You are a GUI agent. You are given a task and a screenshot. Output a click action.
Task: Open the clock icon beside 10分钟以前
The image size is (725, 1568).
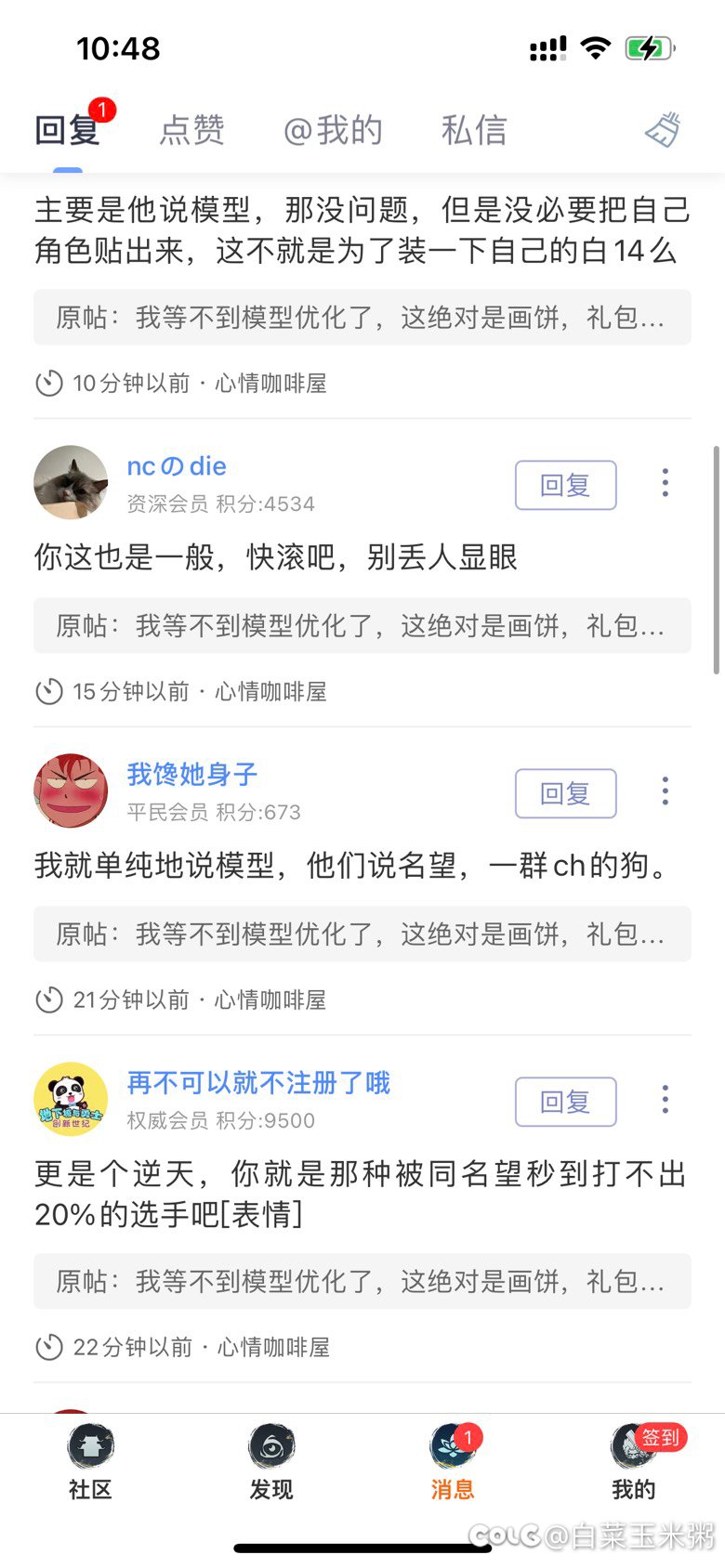point(49,383)
